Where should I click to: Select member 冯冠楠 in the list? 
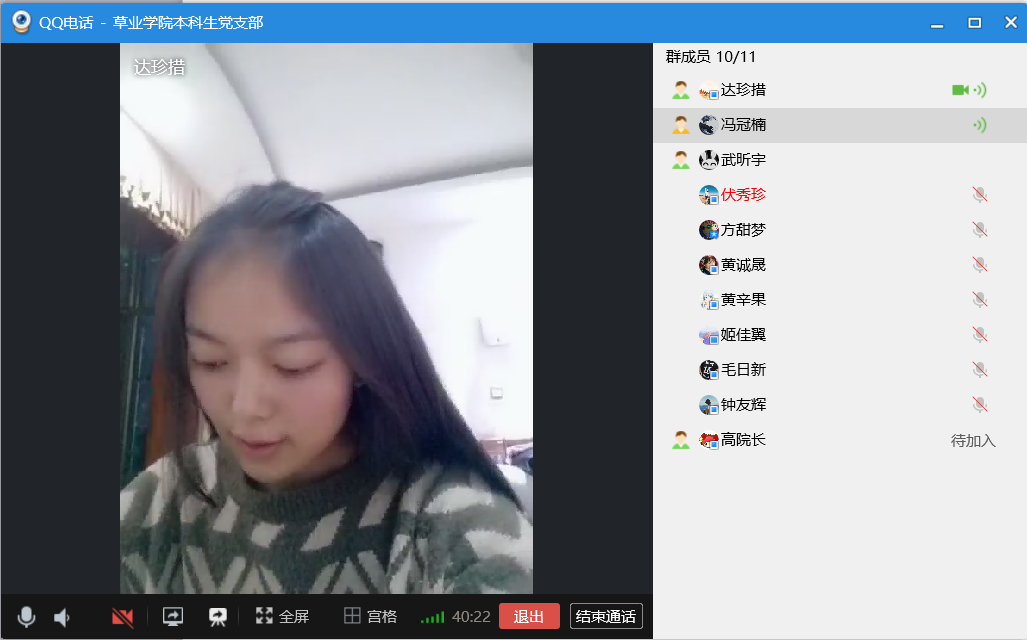743,125
